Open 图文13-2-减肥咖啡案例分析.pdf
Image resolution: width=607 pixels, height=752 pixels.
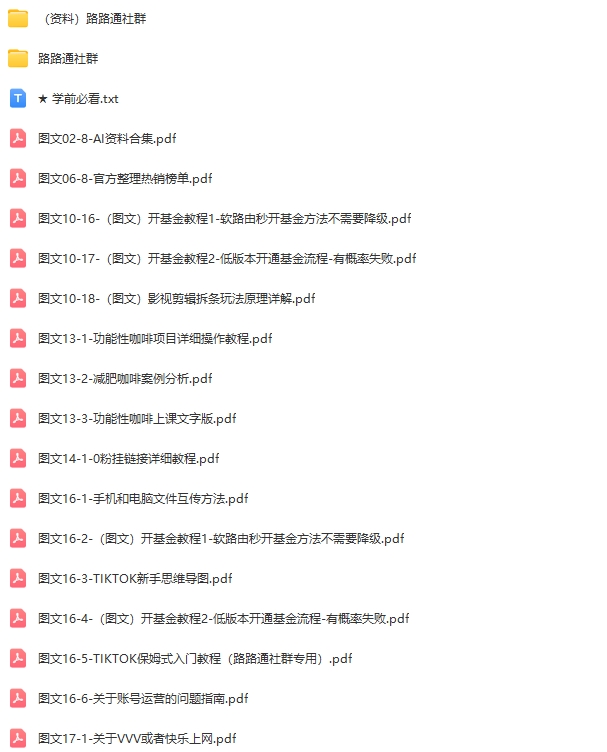point(125,378)
